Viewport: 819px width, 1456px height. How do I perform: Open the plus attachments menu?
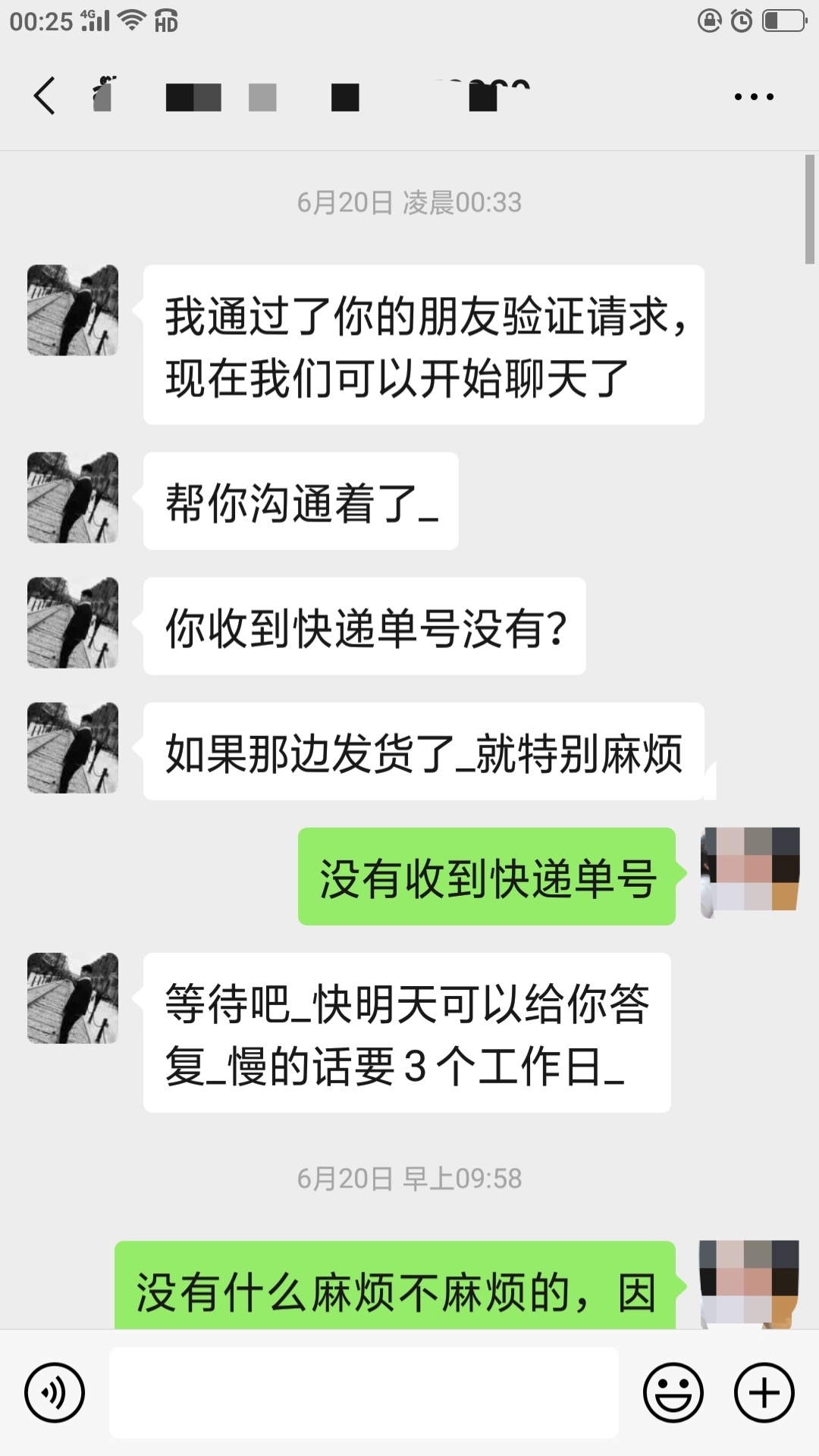[x=764, y=1392]
